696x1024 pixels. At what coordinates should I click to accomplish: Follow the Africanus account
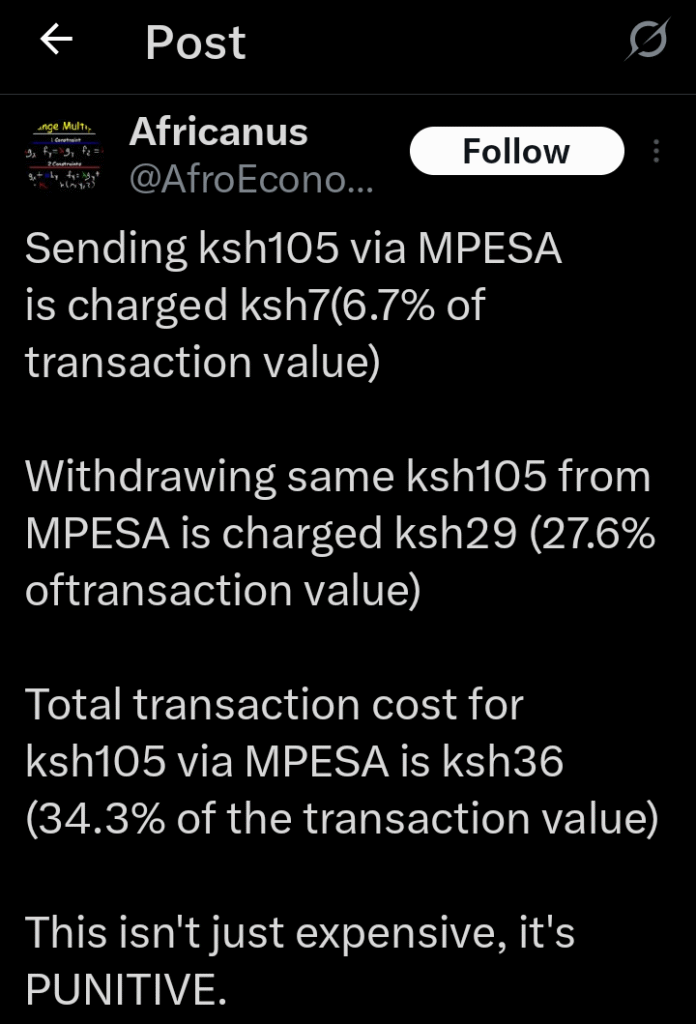516,151
